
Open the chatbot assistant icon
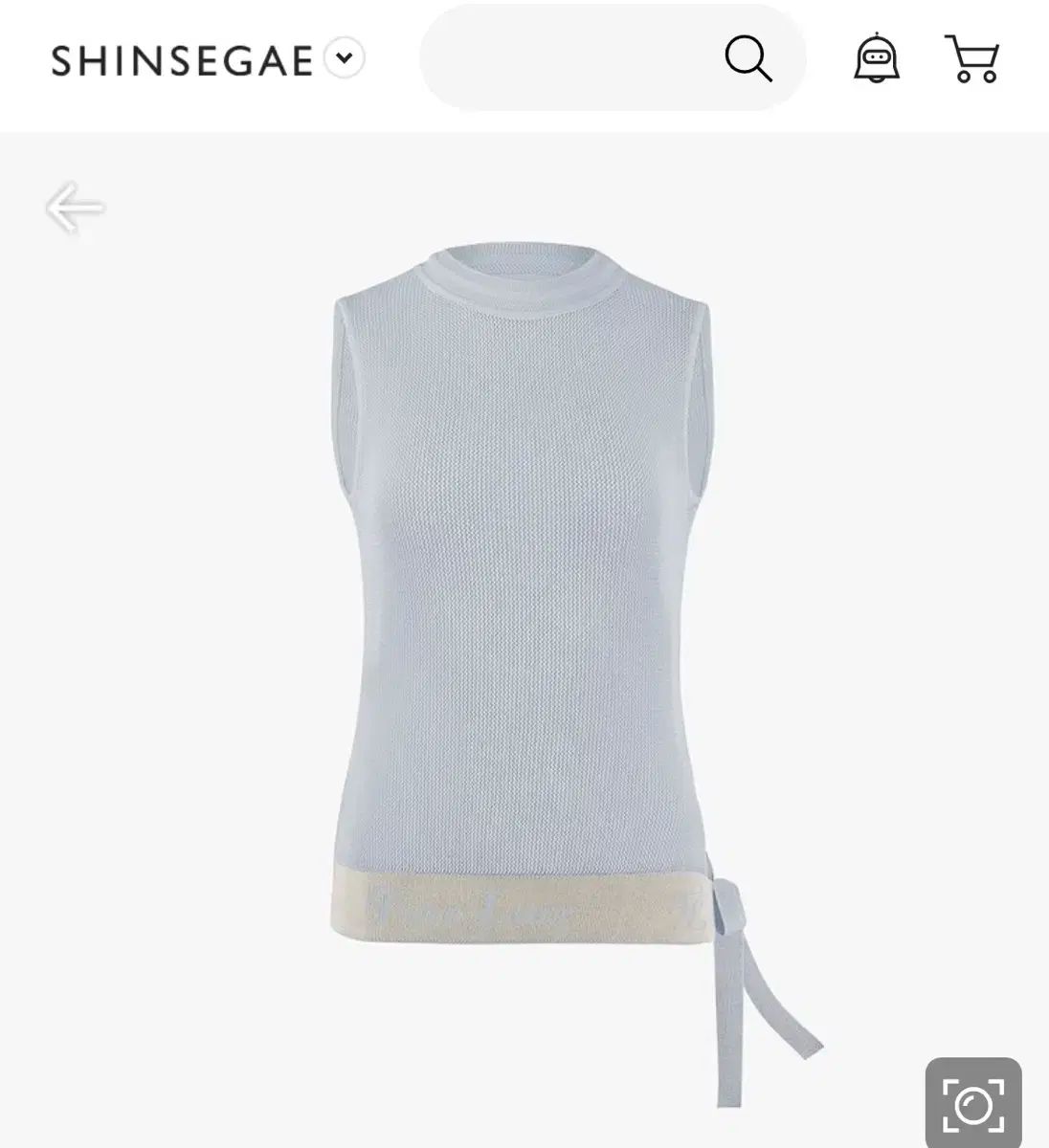(877, 59)
